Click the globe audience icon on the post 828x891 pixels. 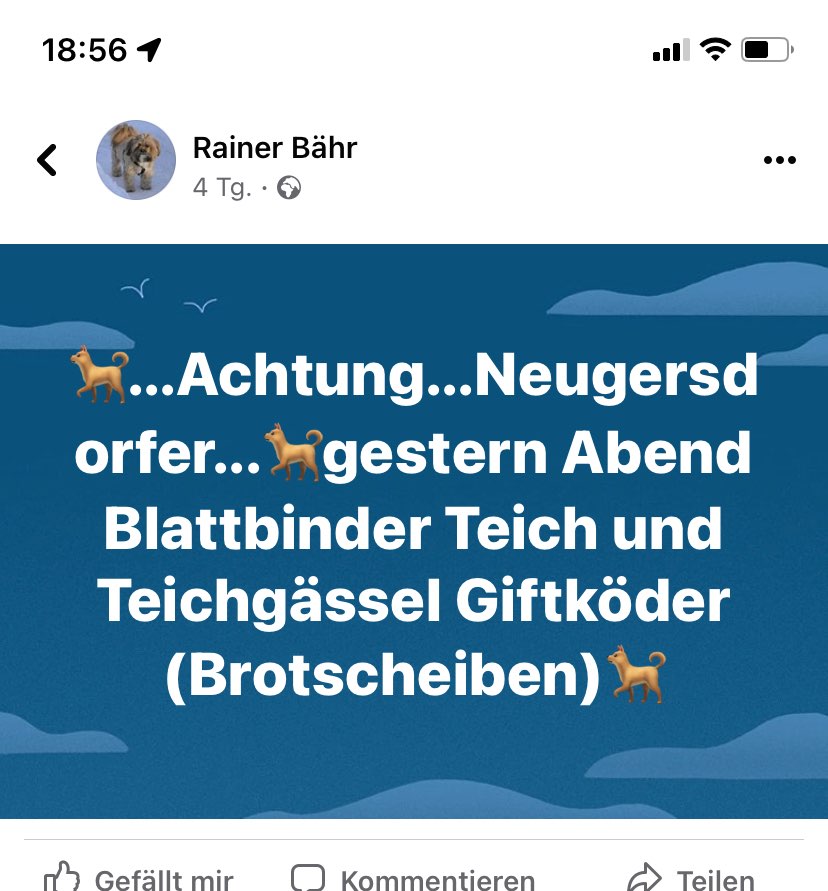288,186
